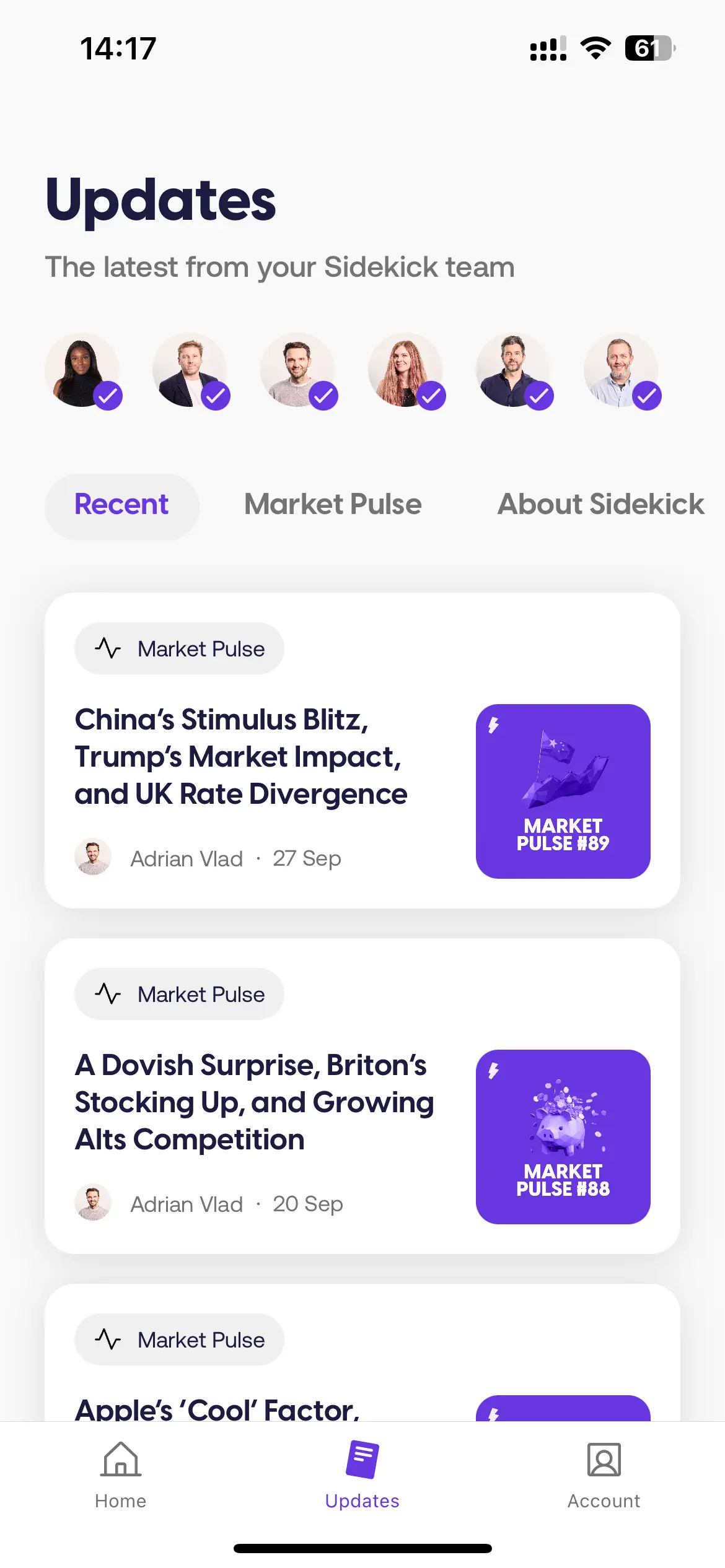
Task: Open the Account tab
Action: [604, 1475]
